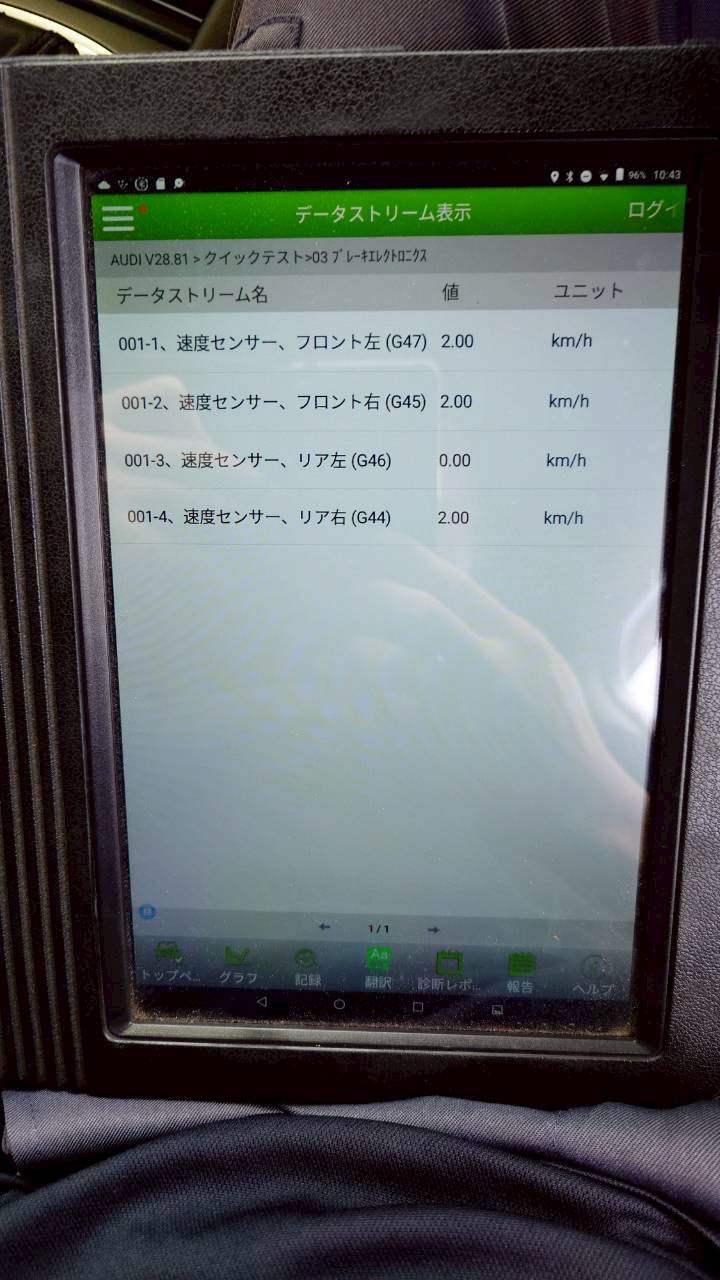Open the hamburger menu
The height and width of the screenshot is (1280, 720).
118,217
